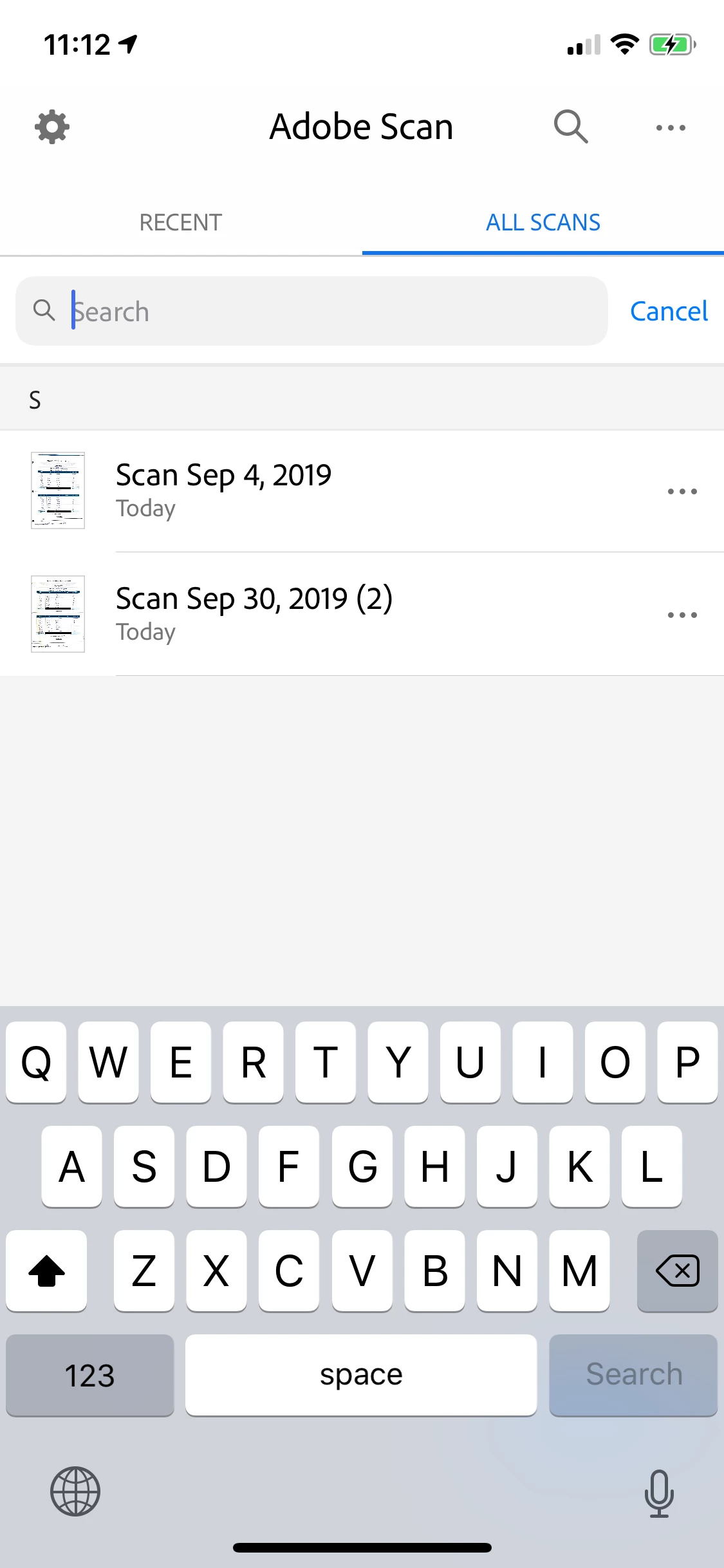Viewport: 724px width, 1568px height.
Task: Switch keyboard to numbers with 123 key
Action: 90,1375
